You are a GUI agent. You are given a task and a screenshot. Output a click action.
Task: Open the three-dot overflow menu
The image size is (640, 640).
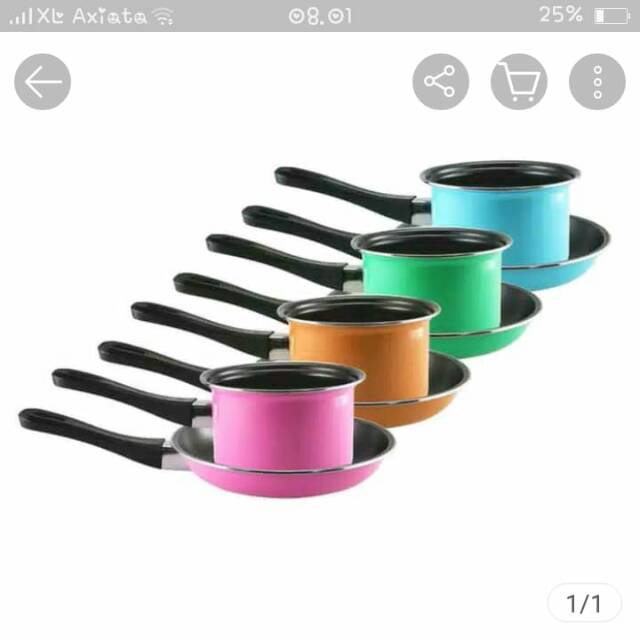[x=597, y=81]
